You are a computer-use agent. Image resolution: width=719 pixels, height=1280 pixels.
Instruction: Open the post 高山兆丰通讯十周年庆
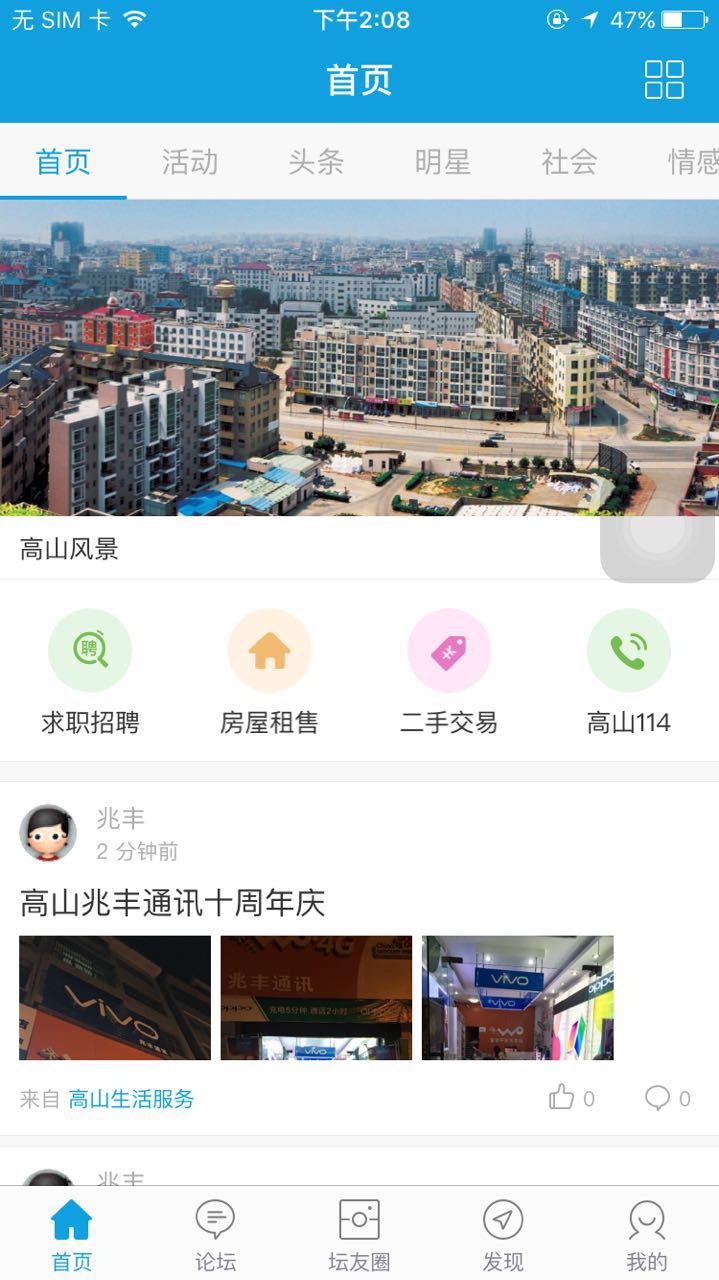[173, 904]
